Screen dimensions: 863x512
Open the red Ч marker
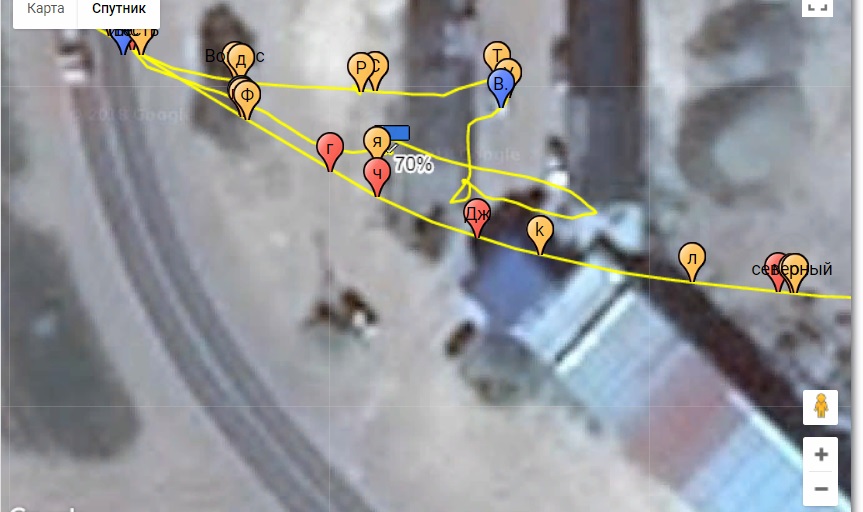[376, 174]
